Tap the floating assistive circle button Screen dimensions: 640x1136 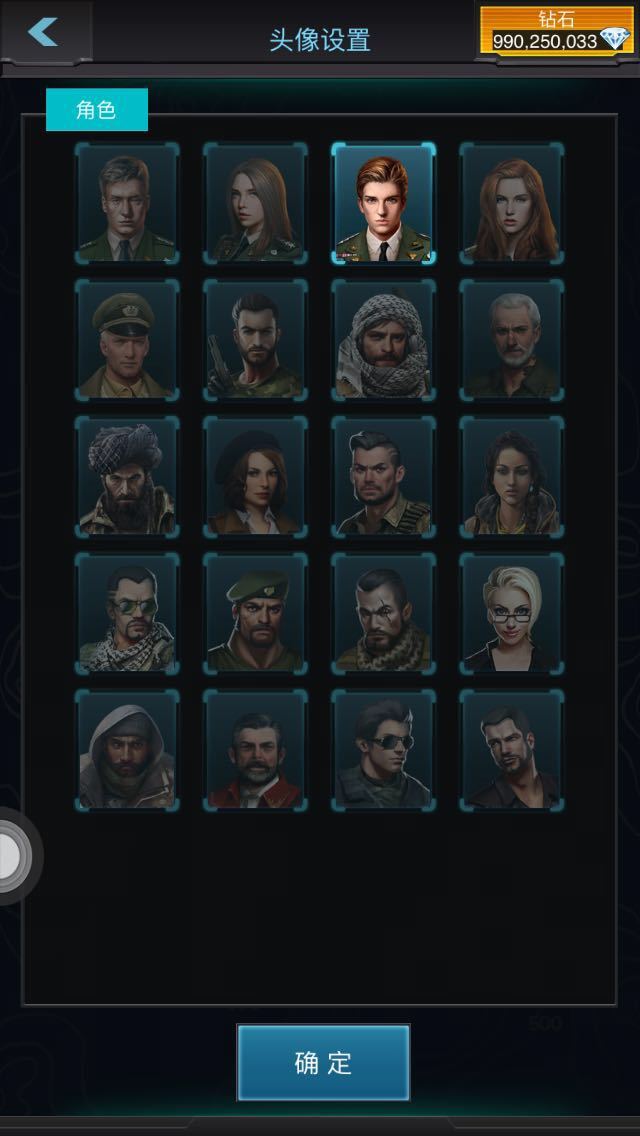pyautogui.click(x=10, y=855)
